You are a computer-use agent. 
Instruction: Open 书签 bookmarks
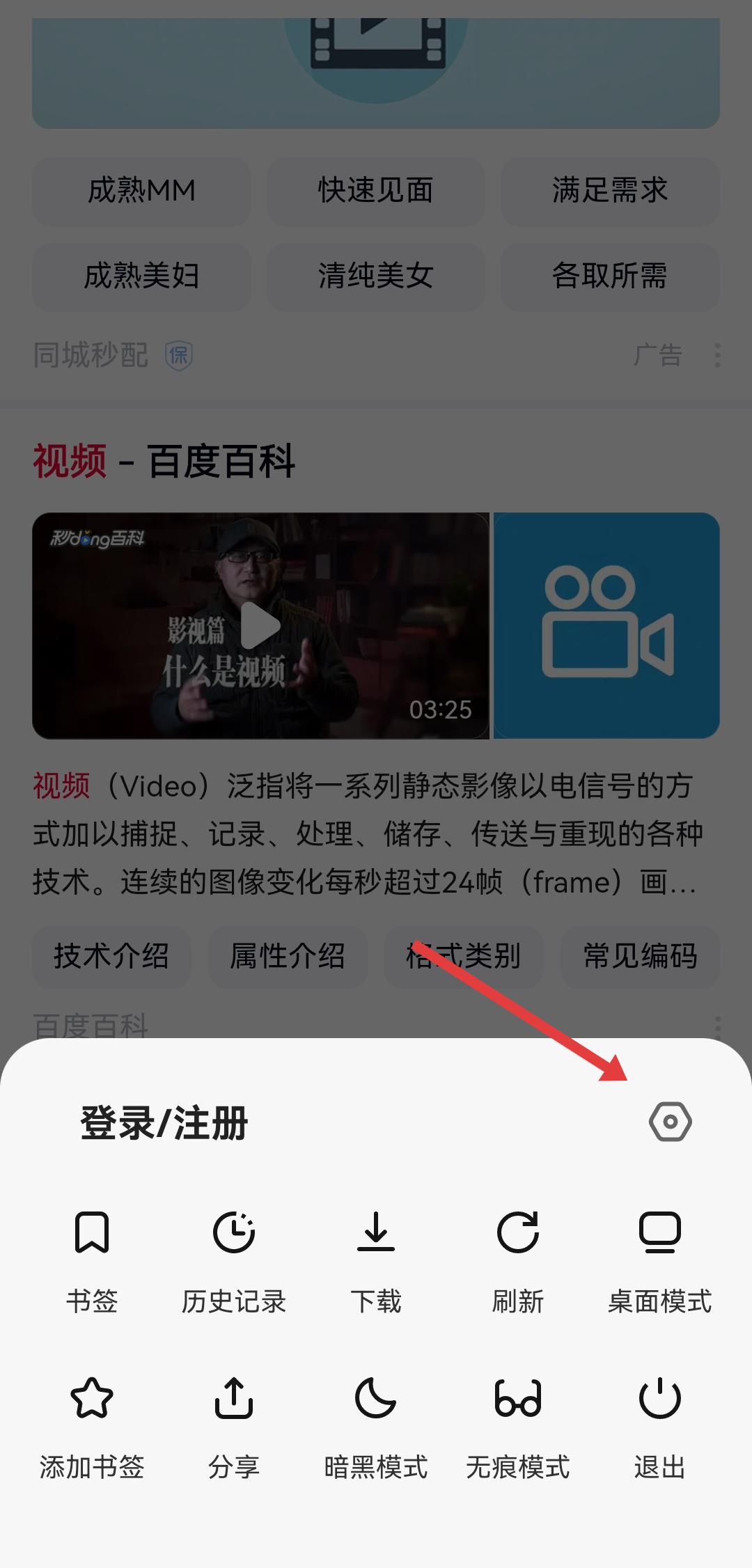click(x=92, y=1259)
